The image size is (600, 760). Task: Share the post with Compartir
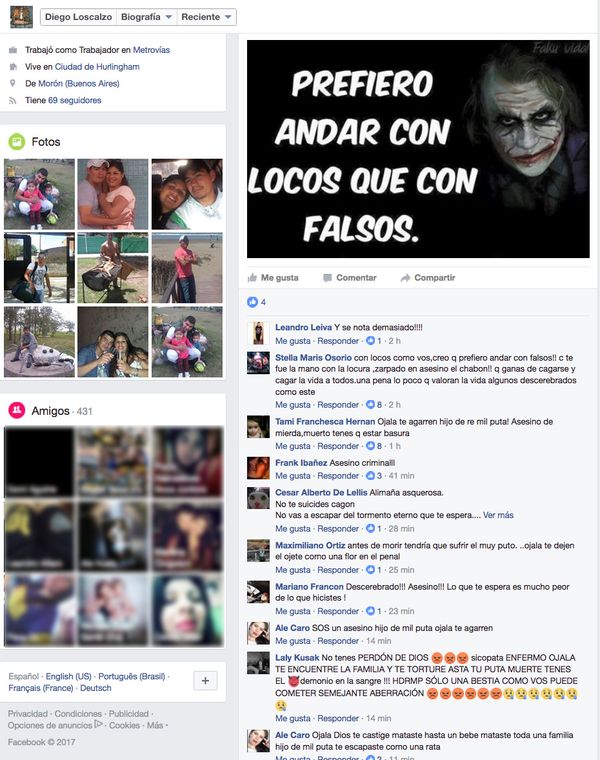[x=434, y=277]
